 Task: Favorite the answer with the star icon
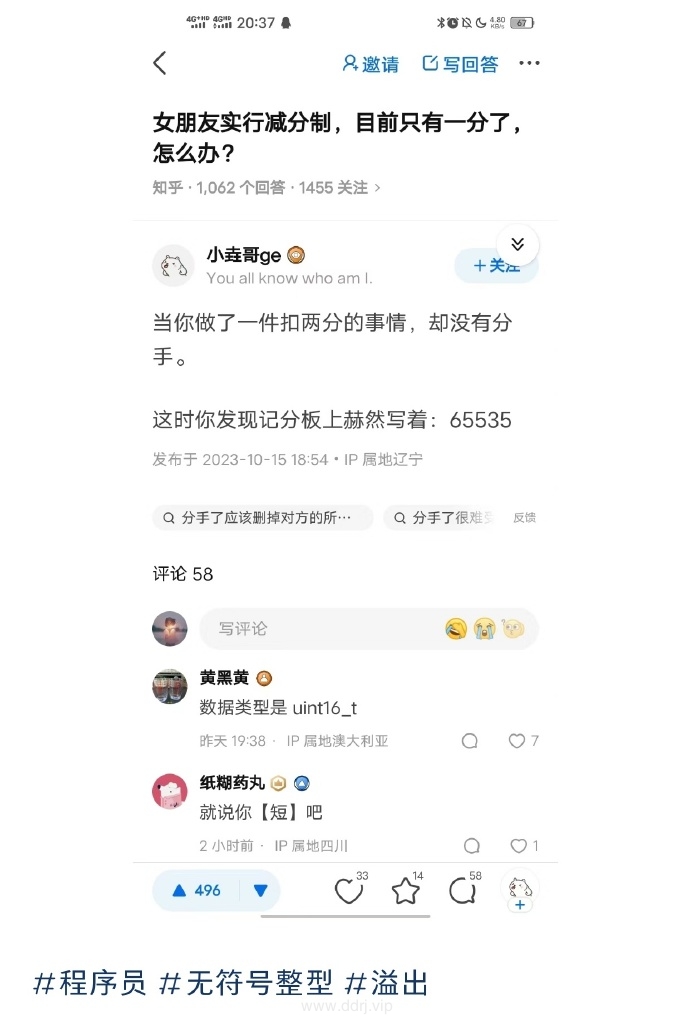point(405,891)
